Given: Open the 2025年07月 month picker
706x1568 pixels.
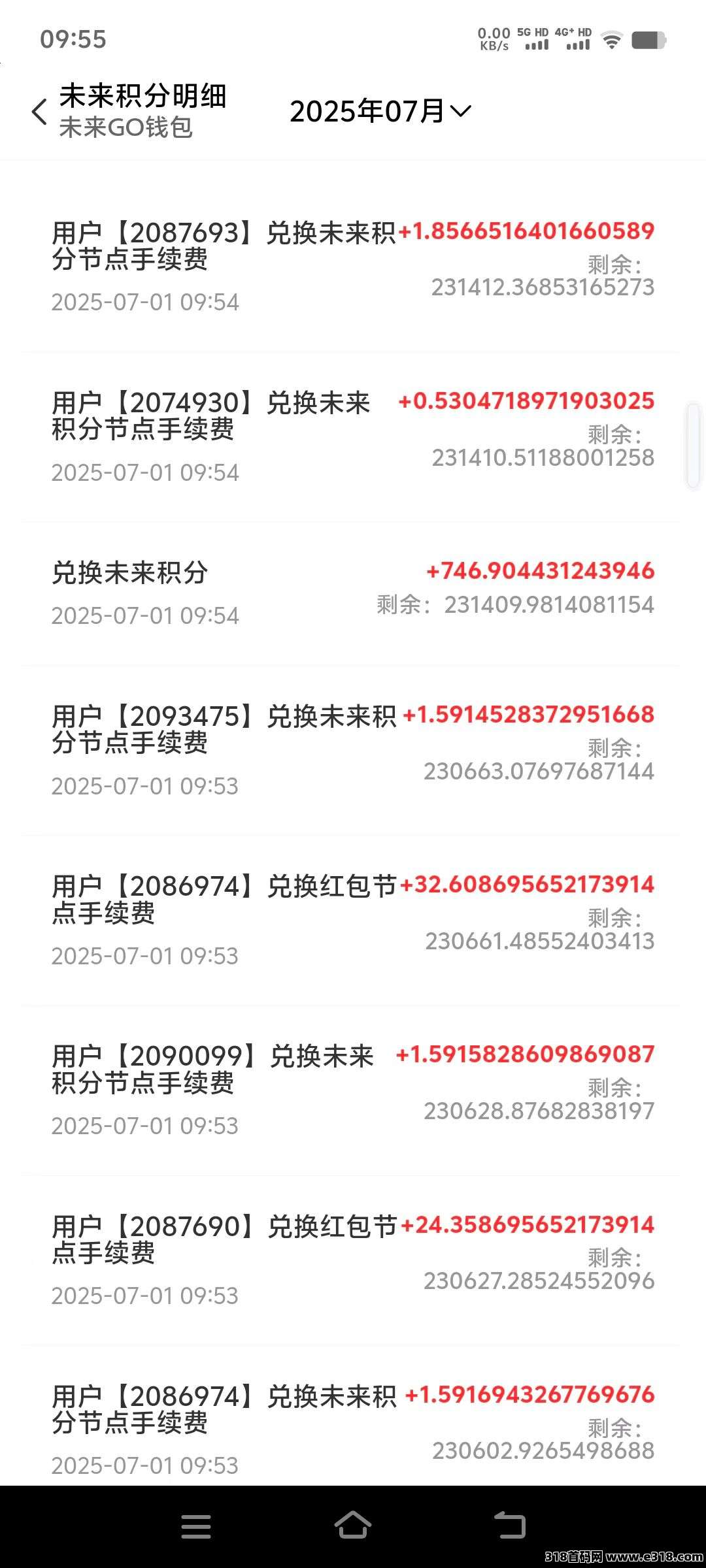Looking at the screenshot, I should click(x=380, y=111).
